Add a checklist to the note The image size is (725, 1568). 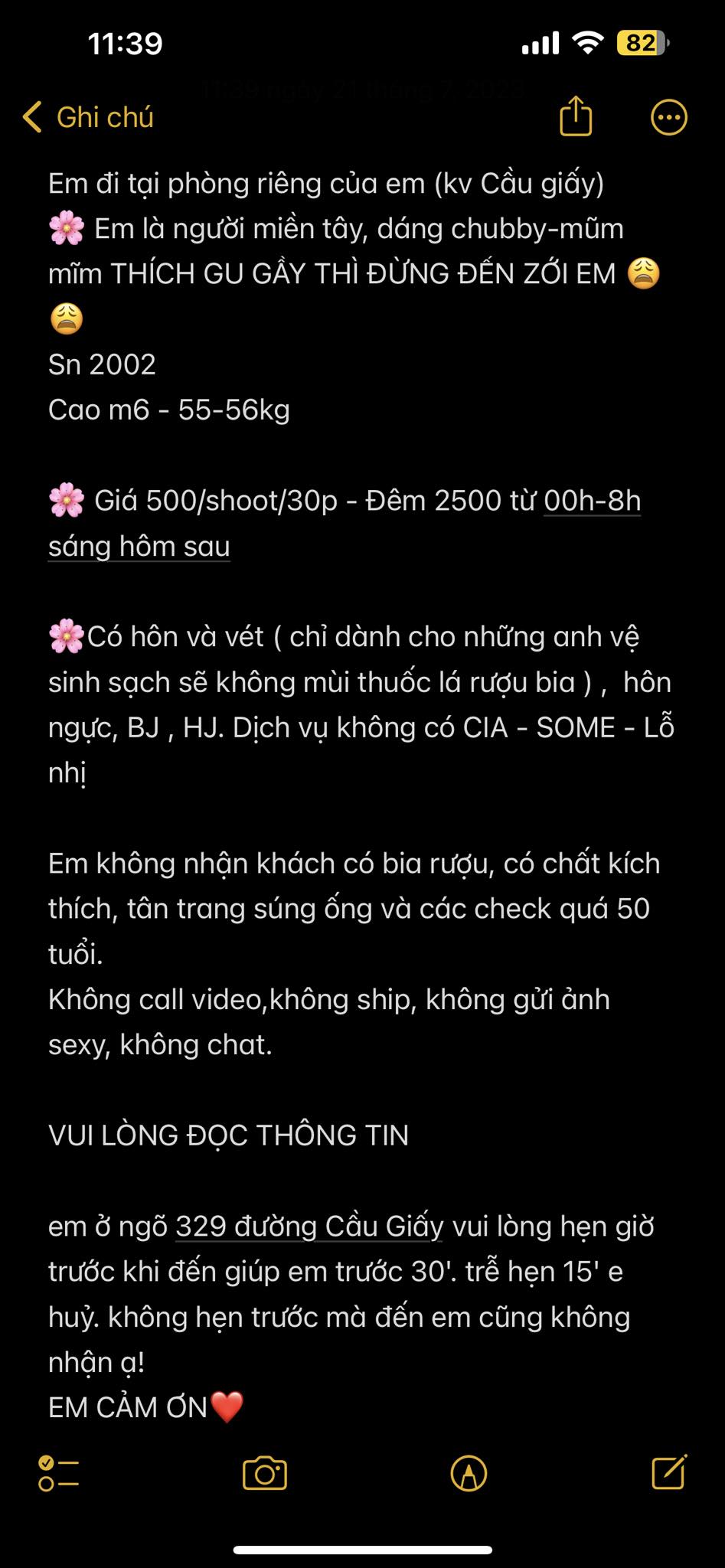[x=59, y=1473]
